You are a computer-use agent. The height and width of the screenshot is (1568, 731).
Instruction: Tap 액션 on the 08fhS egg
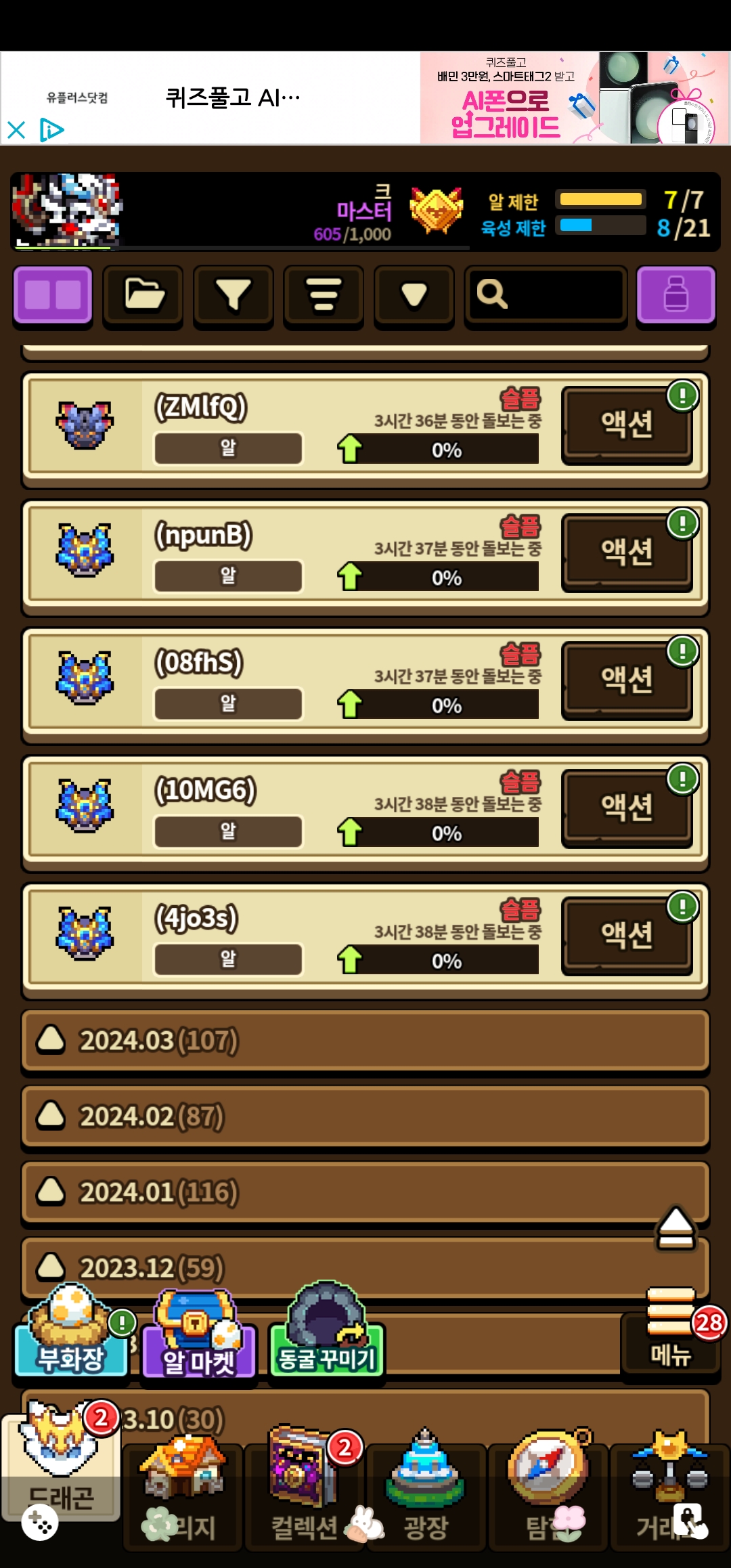click(x=627, y=680)
